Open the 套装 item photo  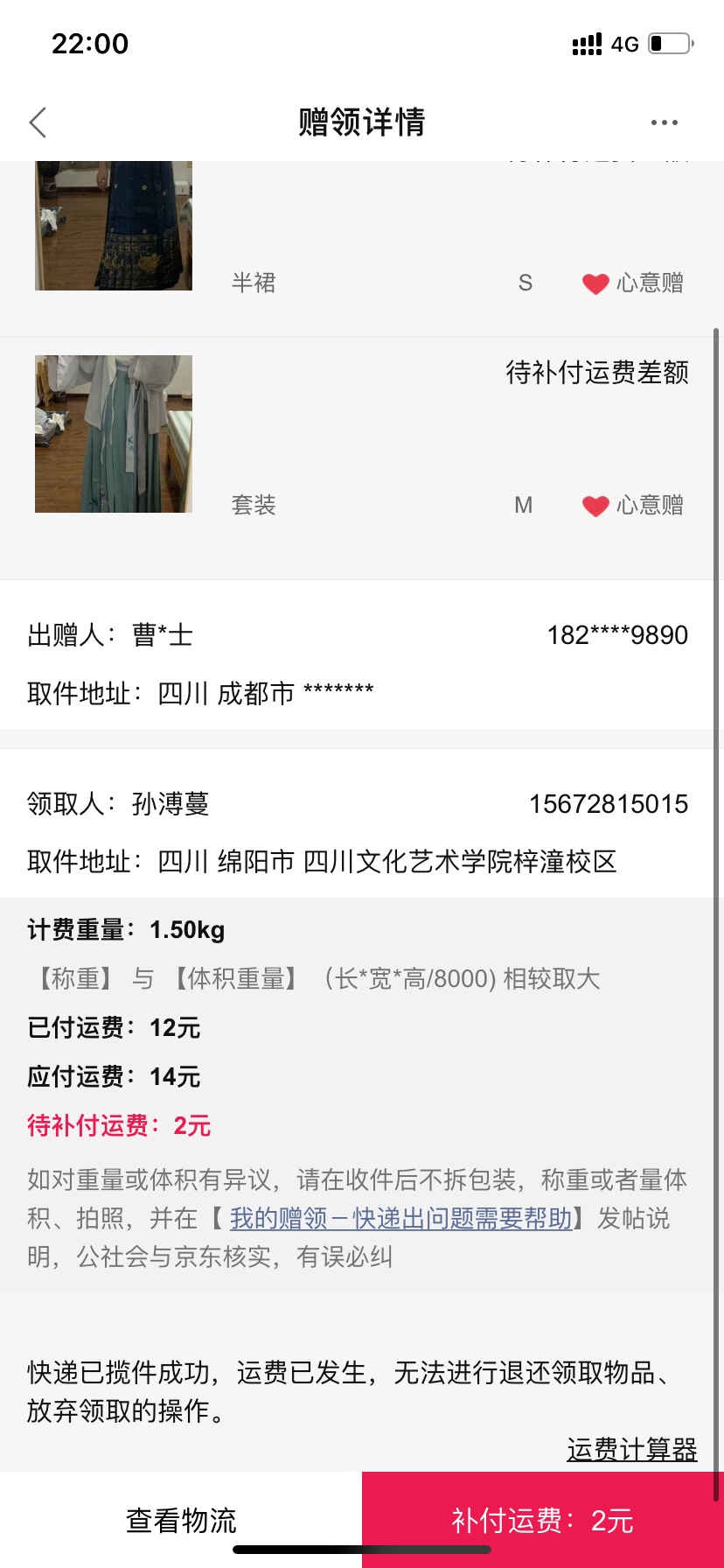pos(114,434)
